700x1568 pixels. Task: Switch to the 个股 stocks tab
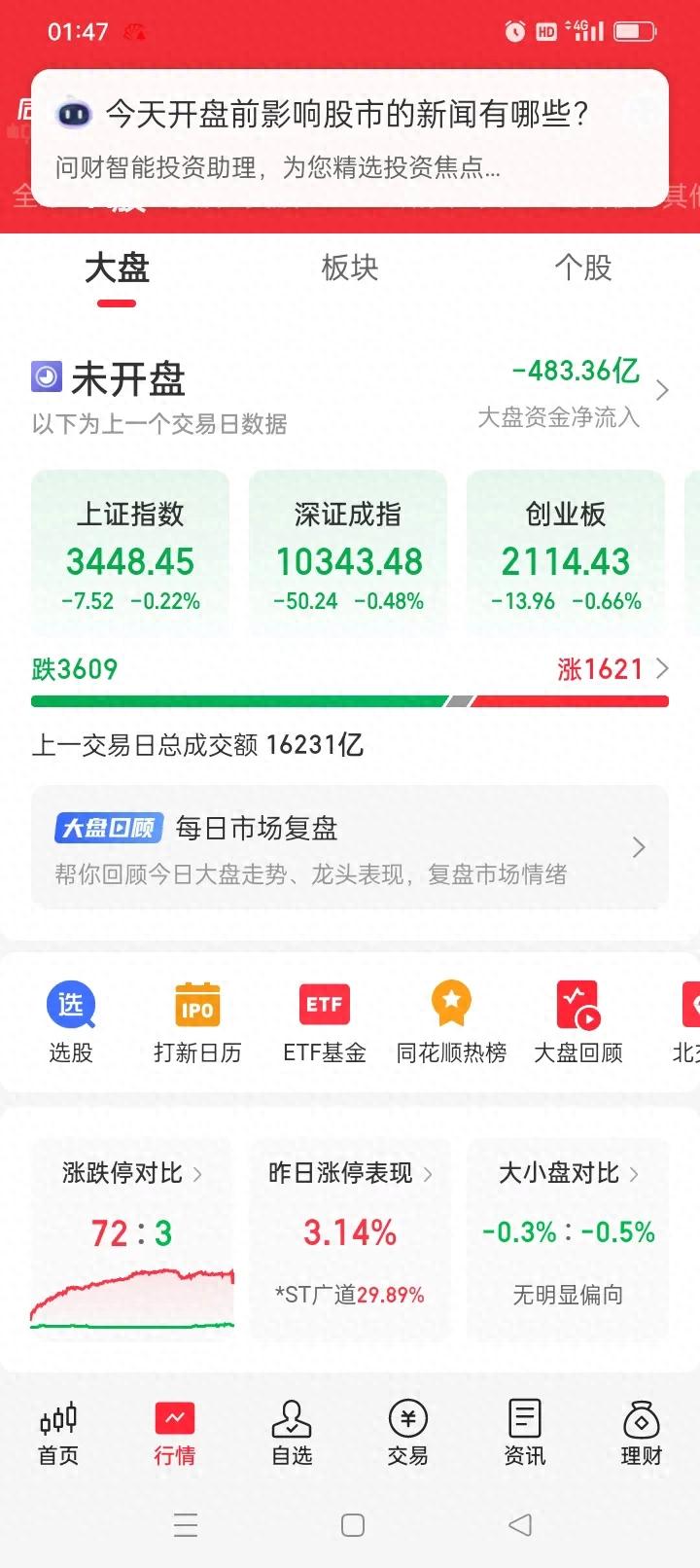click(x=584, y=269)
